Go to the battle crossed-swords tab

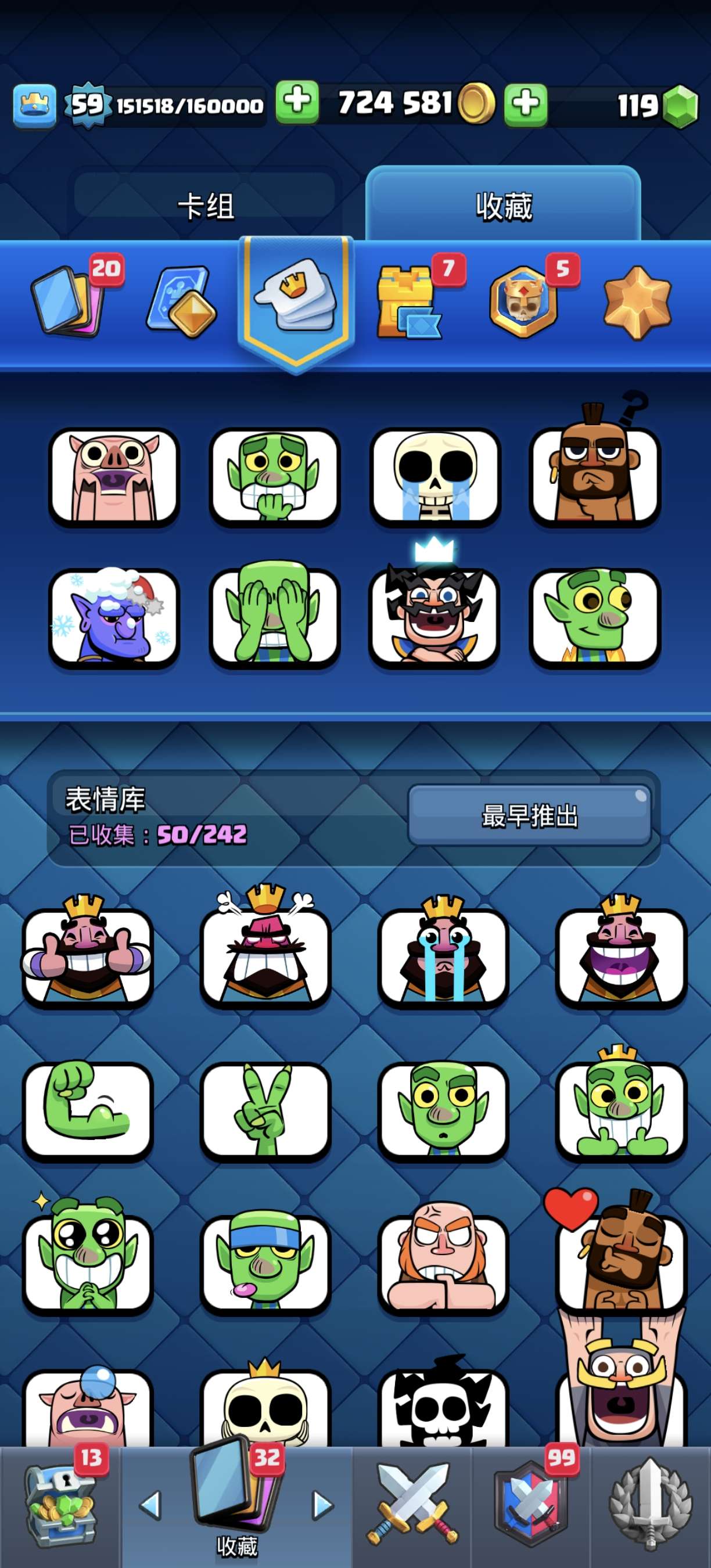(412, 1505)
